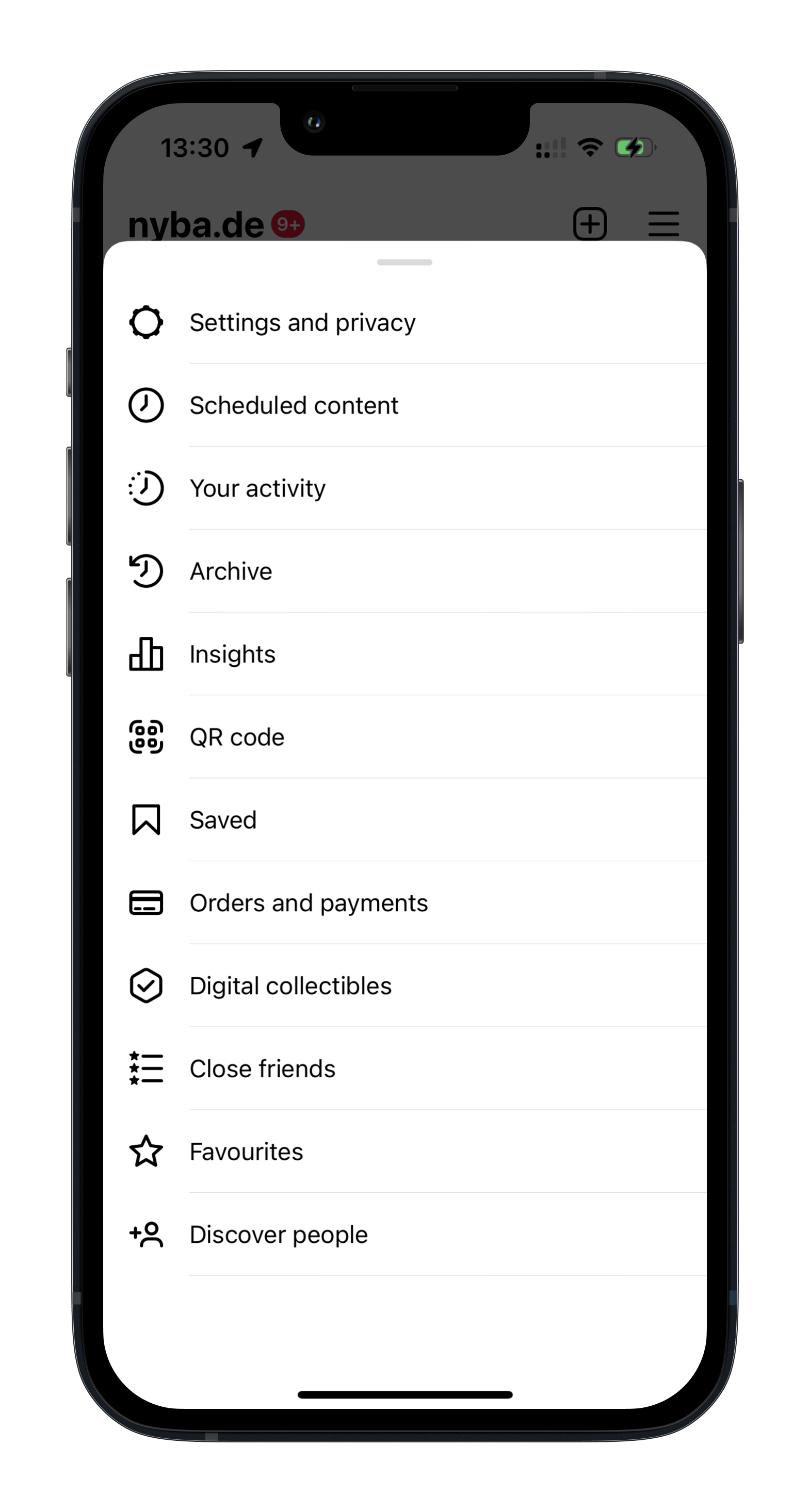Open Orders and payments
This screenshot has width=810, height=1512.
pos(309,903)
